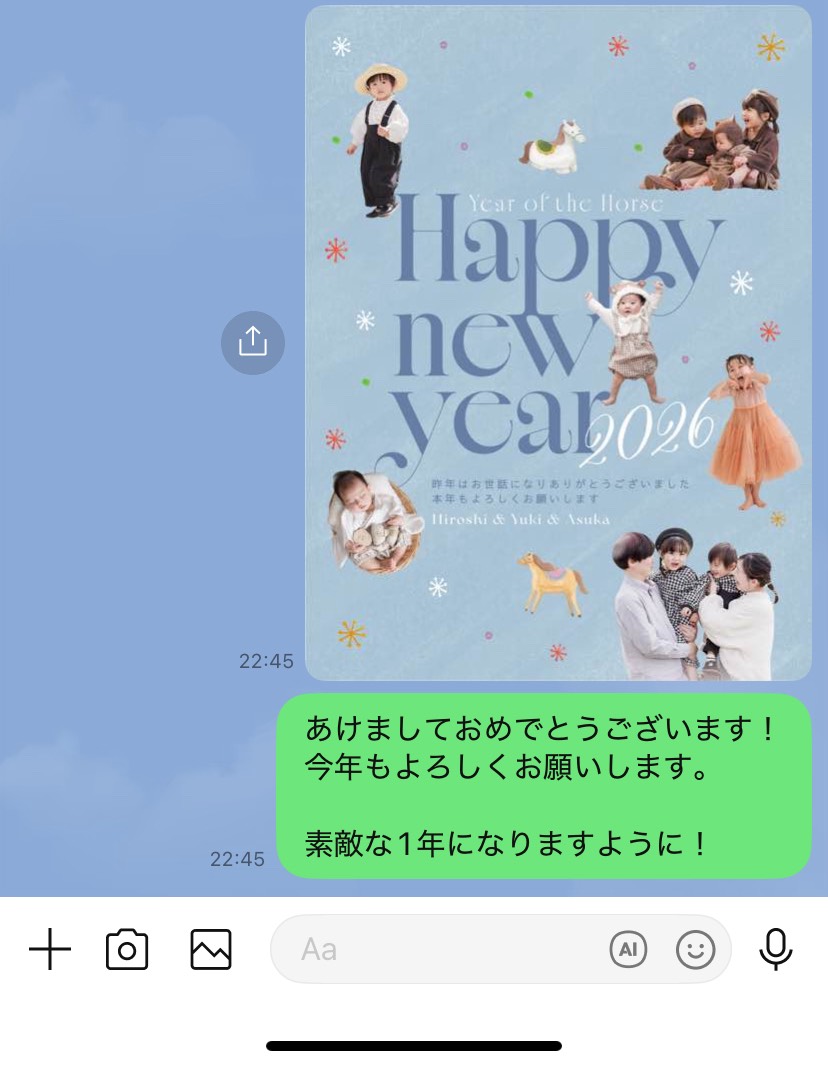The height and width of the screenshot is (1067, 828).
Task: Open the Happy New Year card image
Action: point(558,342)
